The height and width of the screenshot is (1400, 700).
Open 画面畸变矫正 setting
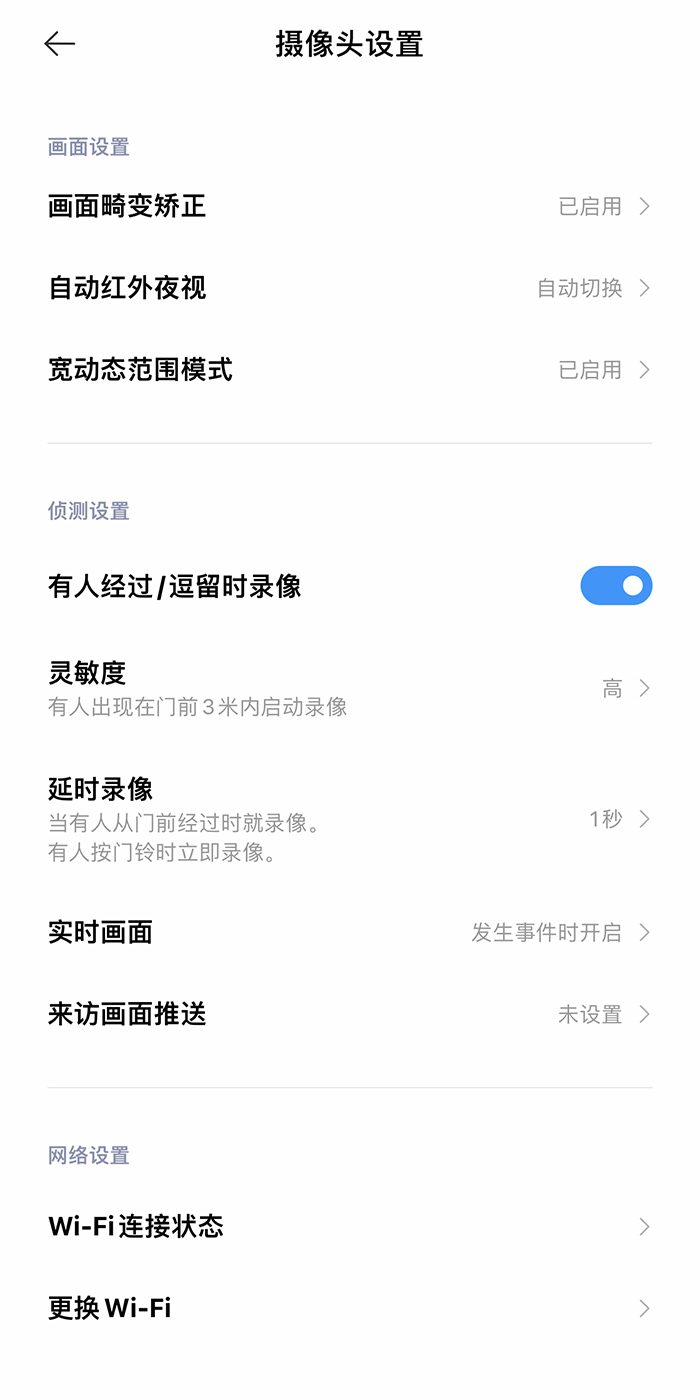[350, 206]
